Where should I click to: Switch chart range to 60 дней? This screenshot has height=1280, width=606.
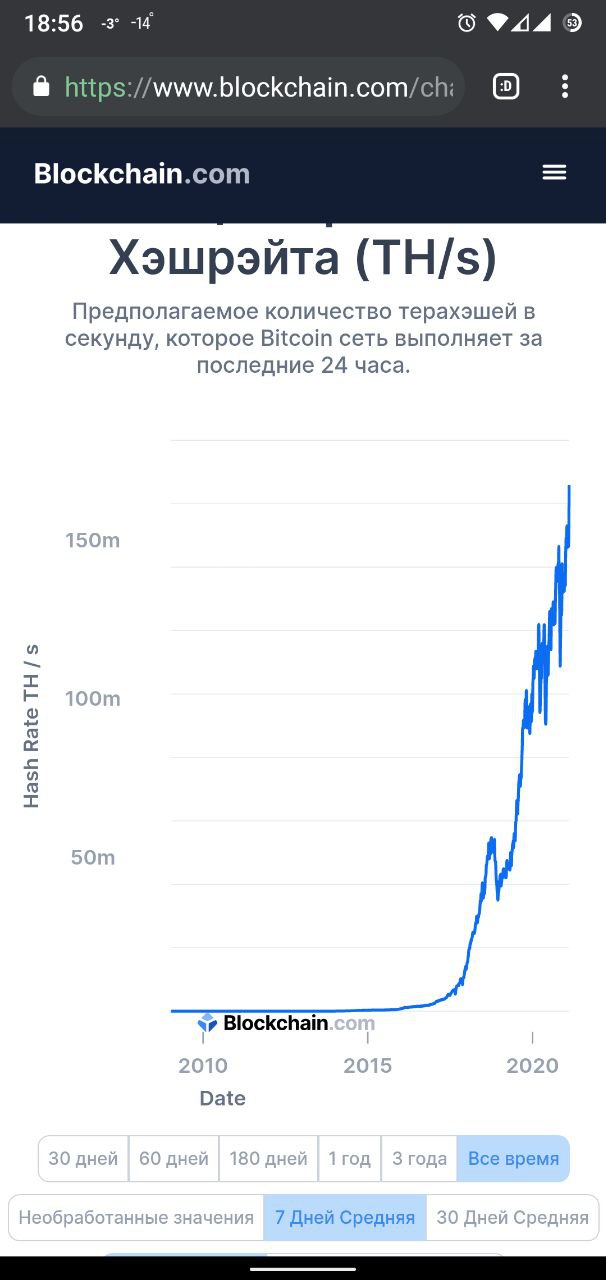(174, 1159)
